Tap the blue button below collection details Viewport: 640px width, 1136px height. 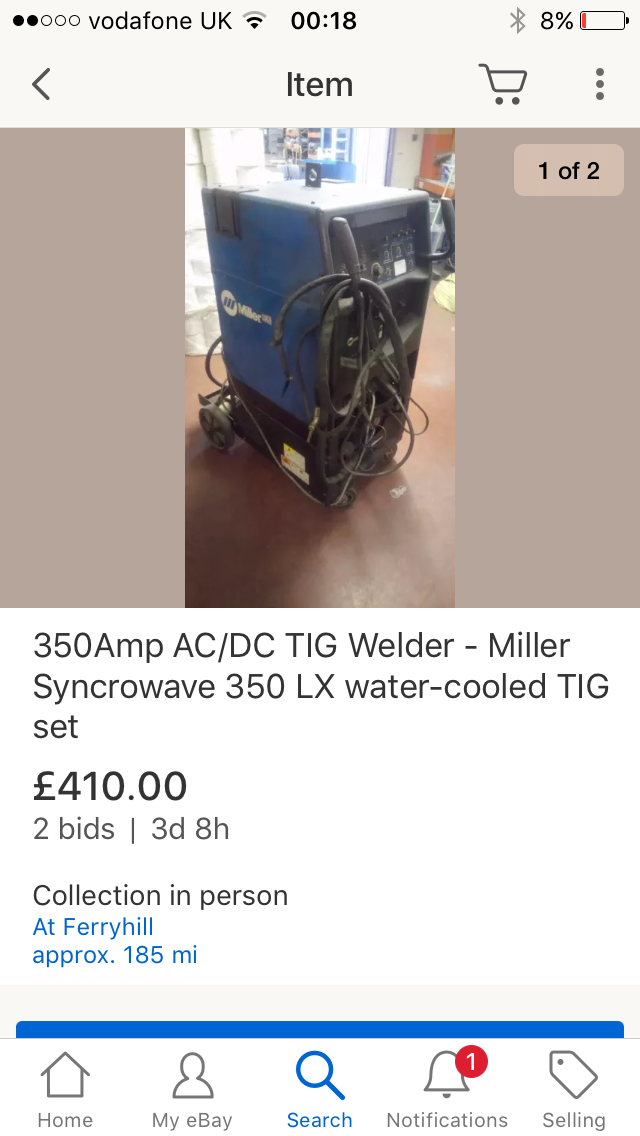click(320, 1030)
